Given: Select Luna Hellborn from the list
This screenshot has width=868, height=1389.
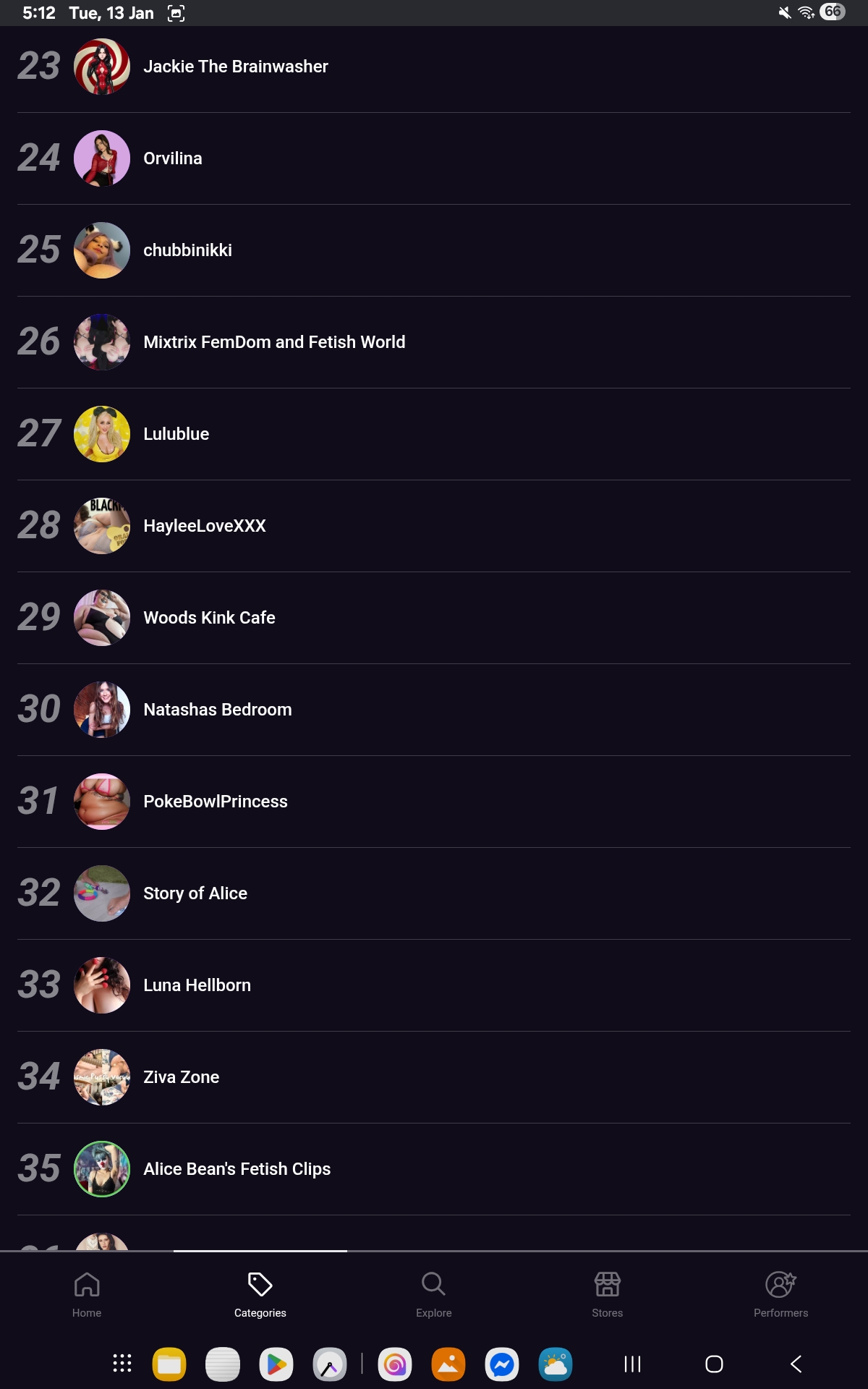Looking at the screenshot, I should click(x=197, y=985).
